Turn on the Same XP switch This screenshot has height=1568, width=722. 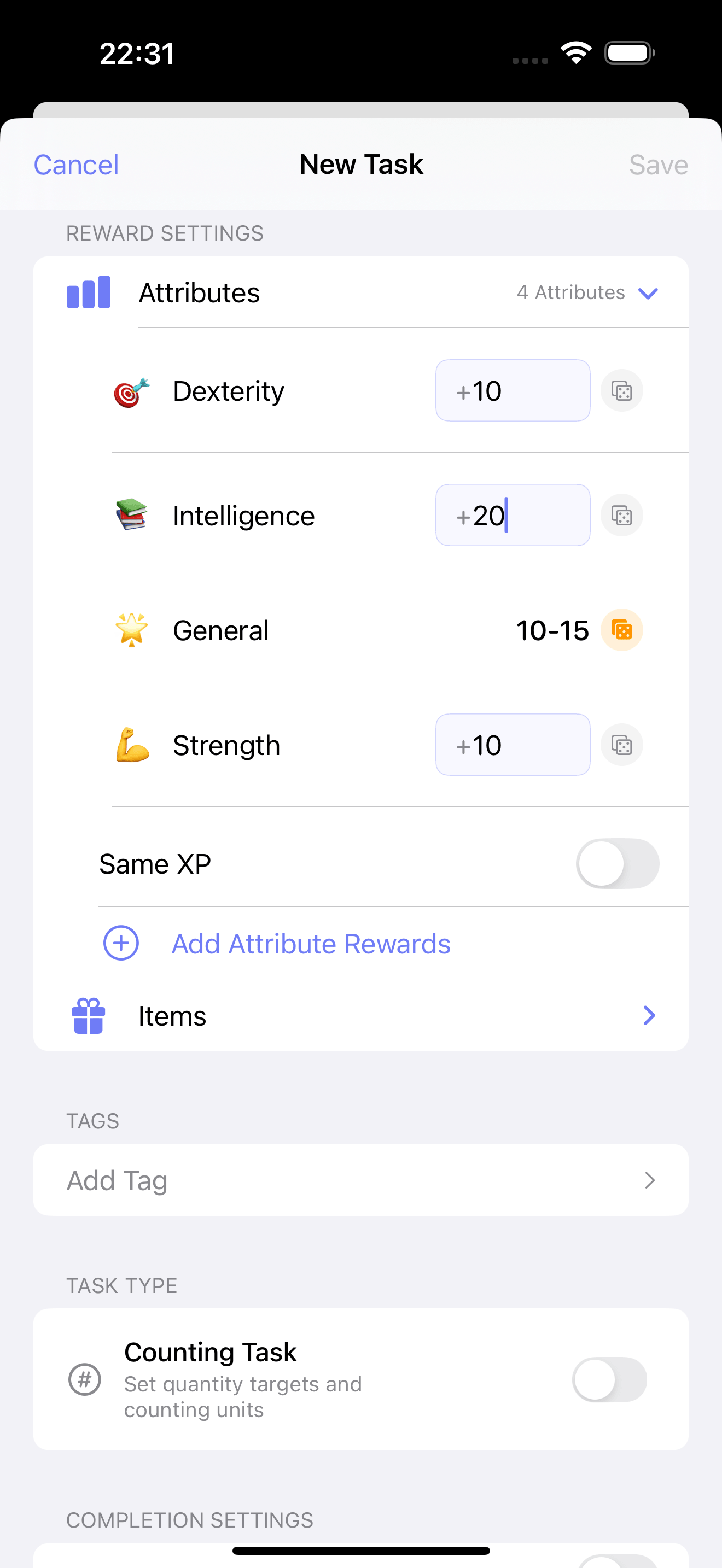(618, 864)
